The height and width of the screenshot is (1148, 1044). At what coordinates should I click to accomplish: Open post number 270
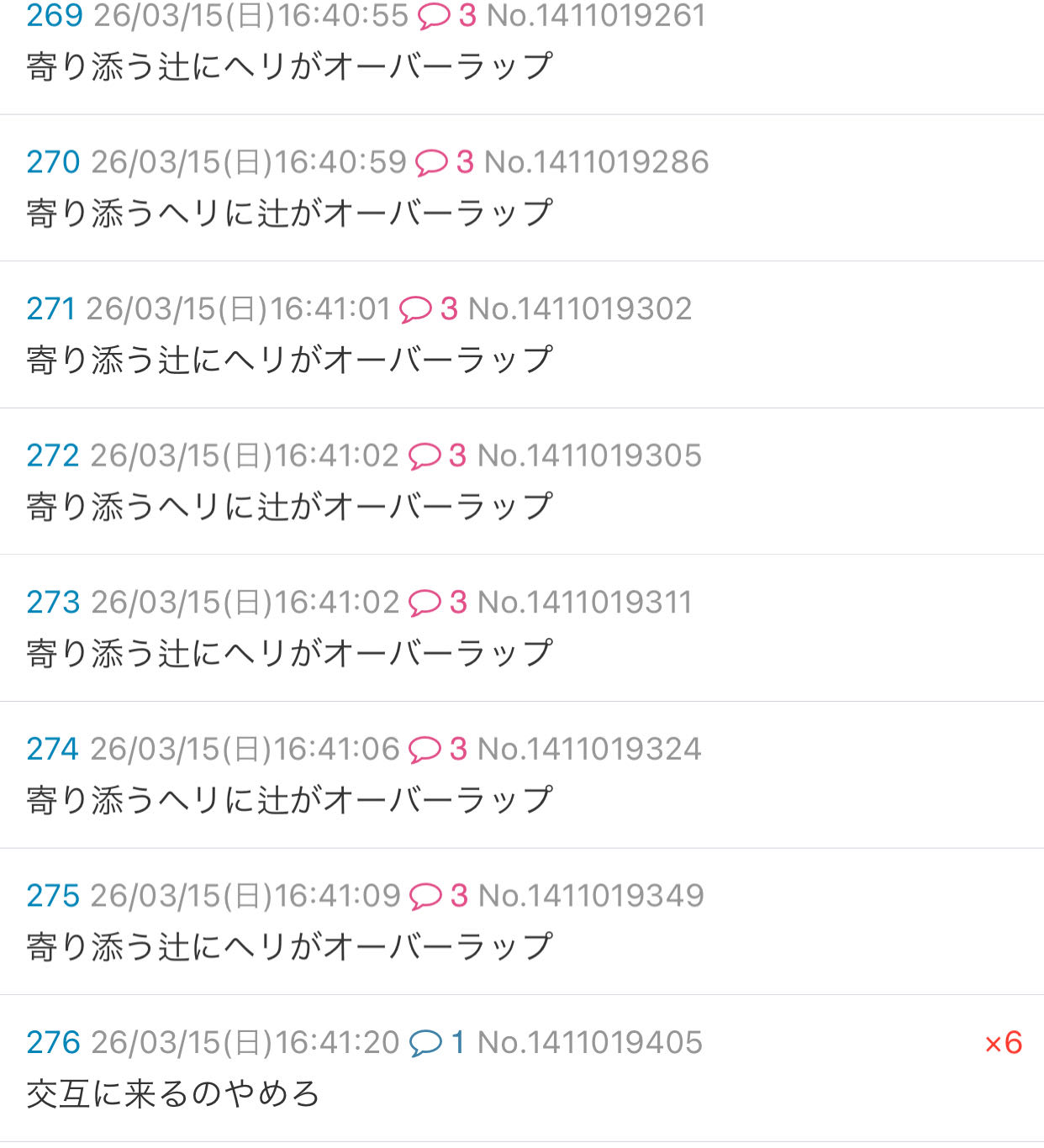click(53, 162)
